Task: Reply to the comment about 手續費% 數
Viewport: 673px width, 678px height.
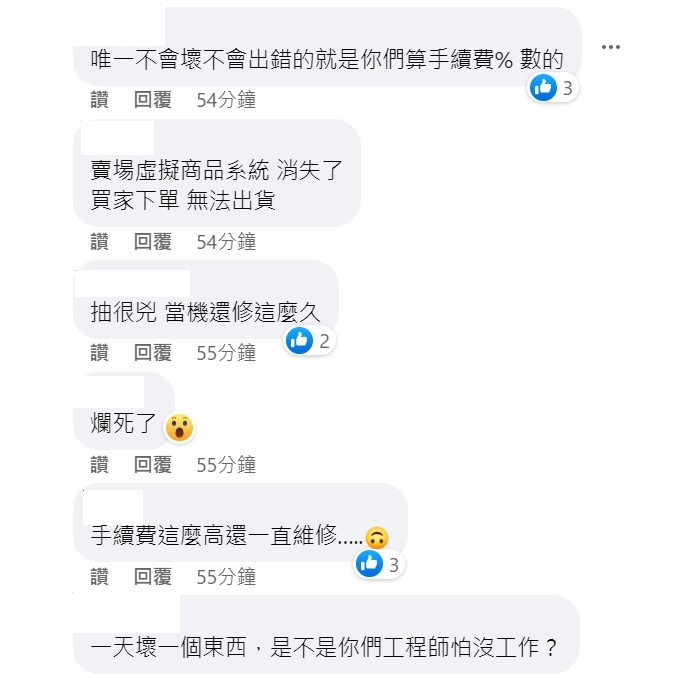Action: pyautogui.click(x=153, y=99)
